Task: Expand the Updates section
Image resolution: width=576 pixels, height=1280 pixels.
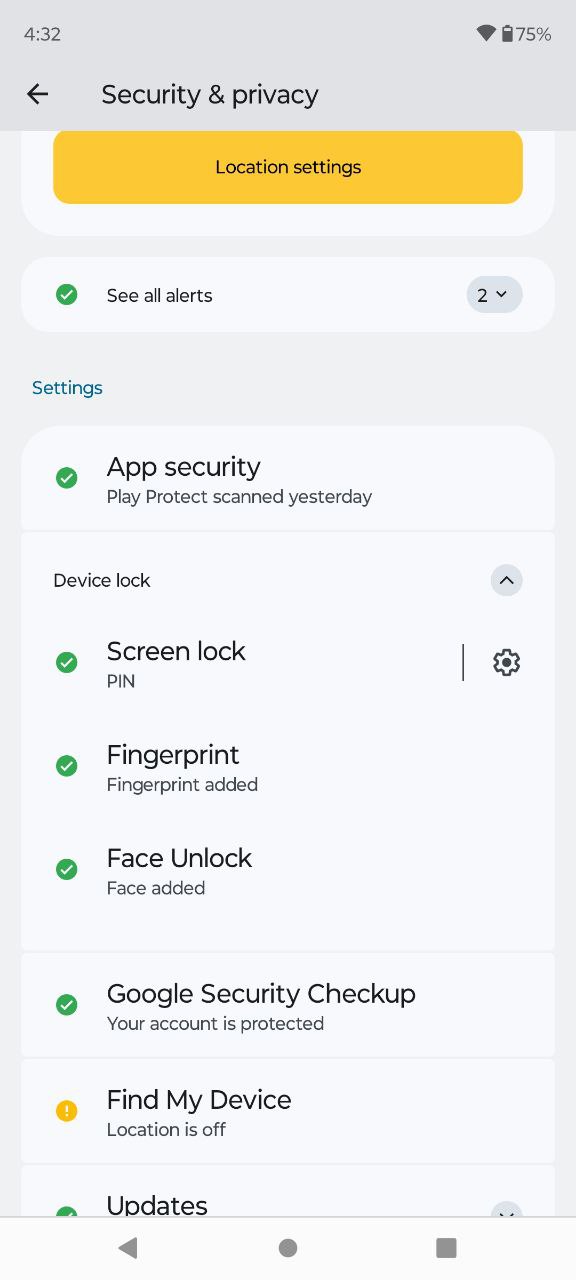Action: pos(507,1209)
